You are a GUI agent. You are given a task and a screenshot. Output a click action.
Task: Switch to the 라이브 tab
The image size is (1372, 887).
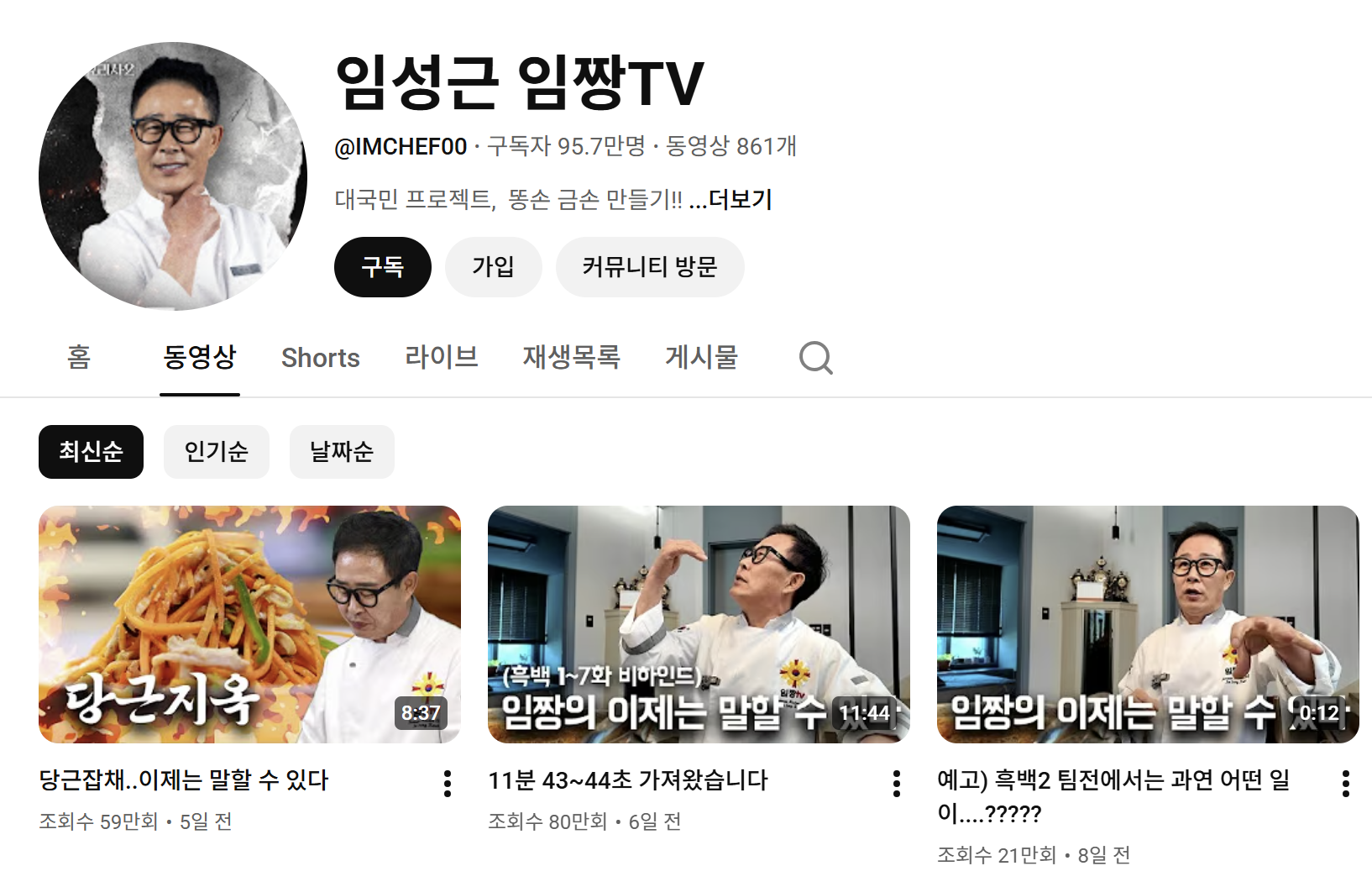pyautogui.click(x=441, y=358)
